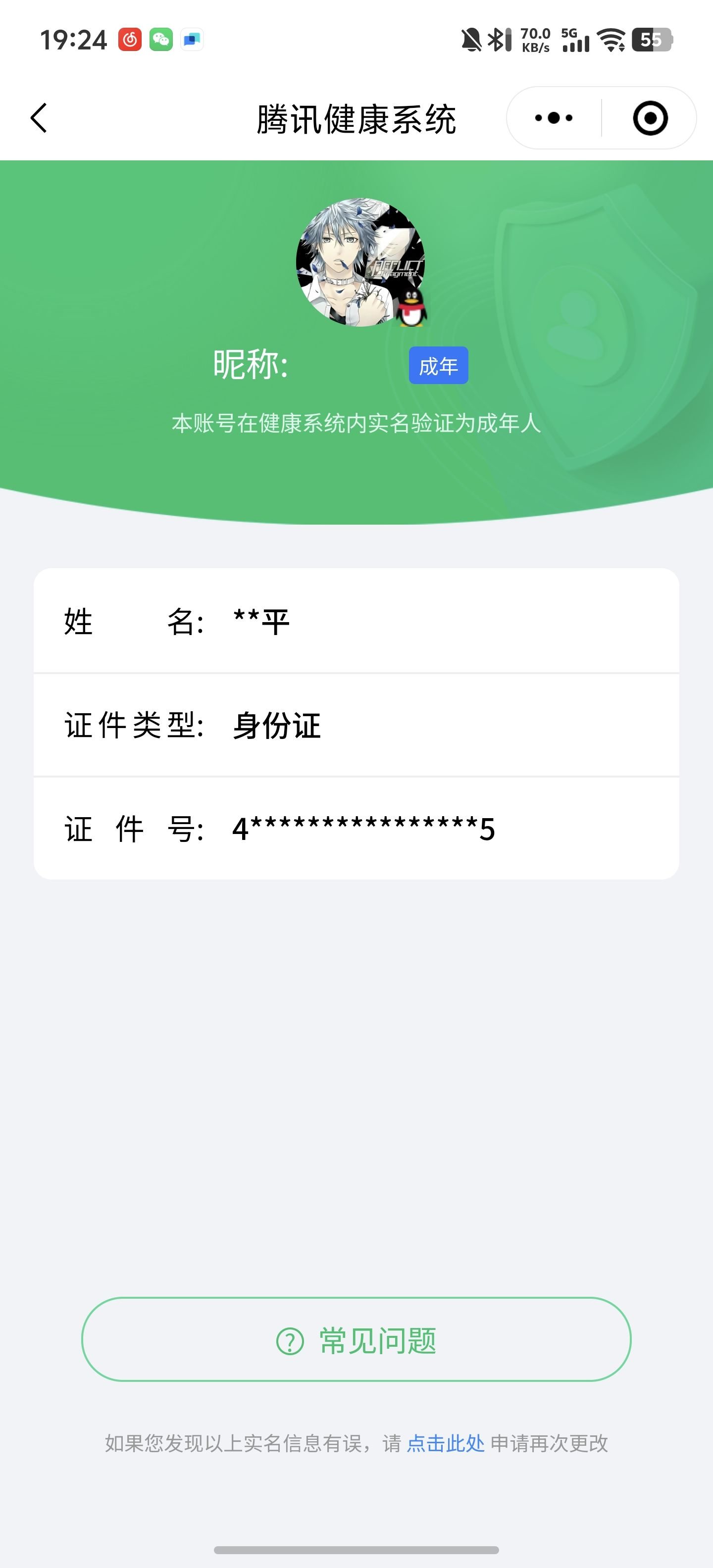Tap the 点击此处 link to change info

pos(445,1443)
